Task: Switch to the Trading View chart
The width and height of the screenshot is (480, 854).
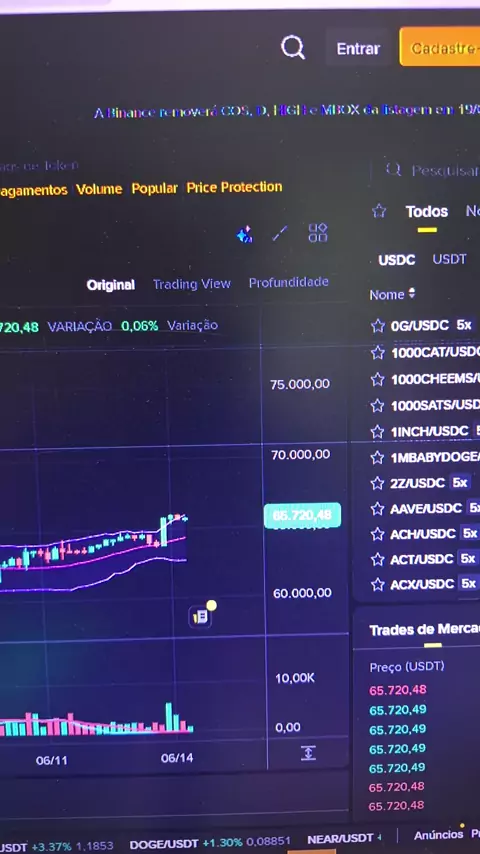Action: (x=192, y=284)
